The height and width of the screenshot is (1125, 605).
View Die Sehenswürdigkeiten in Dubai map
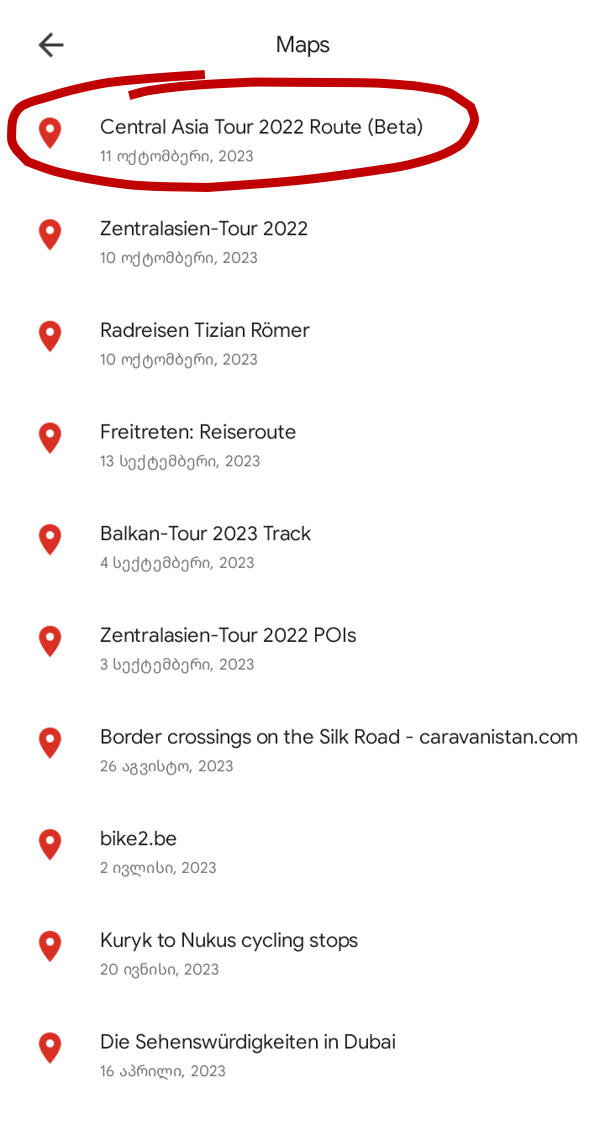[x=302, y=1057]
